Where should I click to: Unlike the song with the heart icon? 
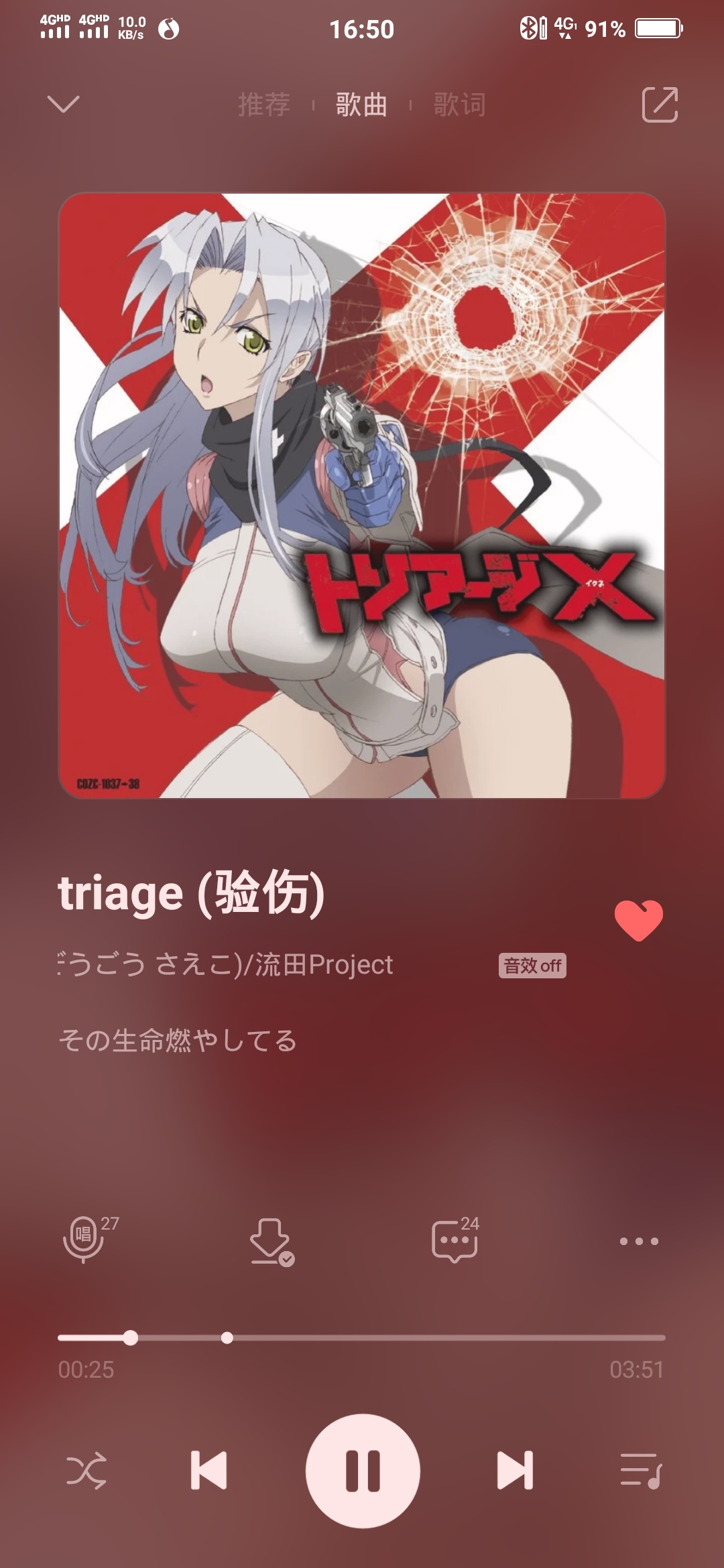pos(639,921)
